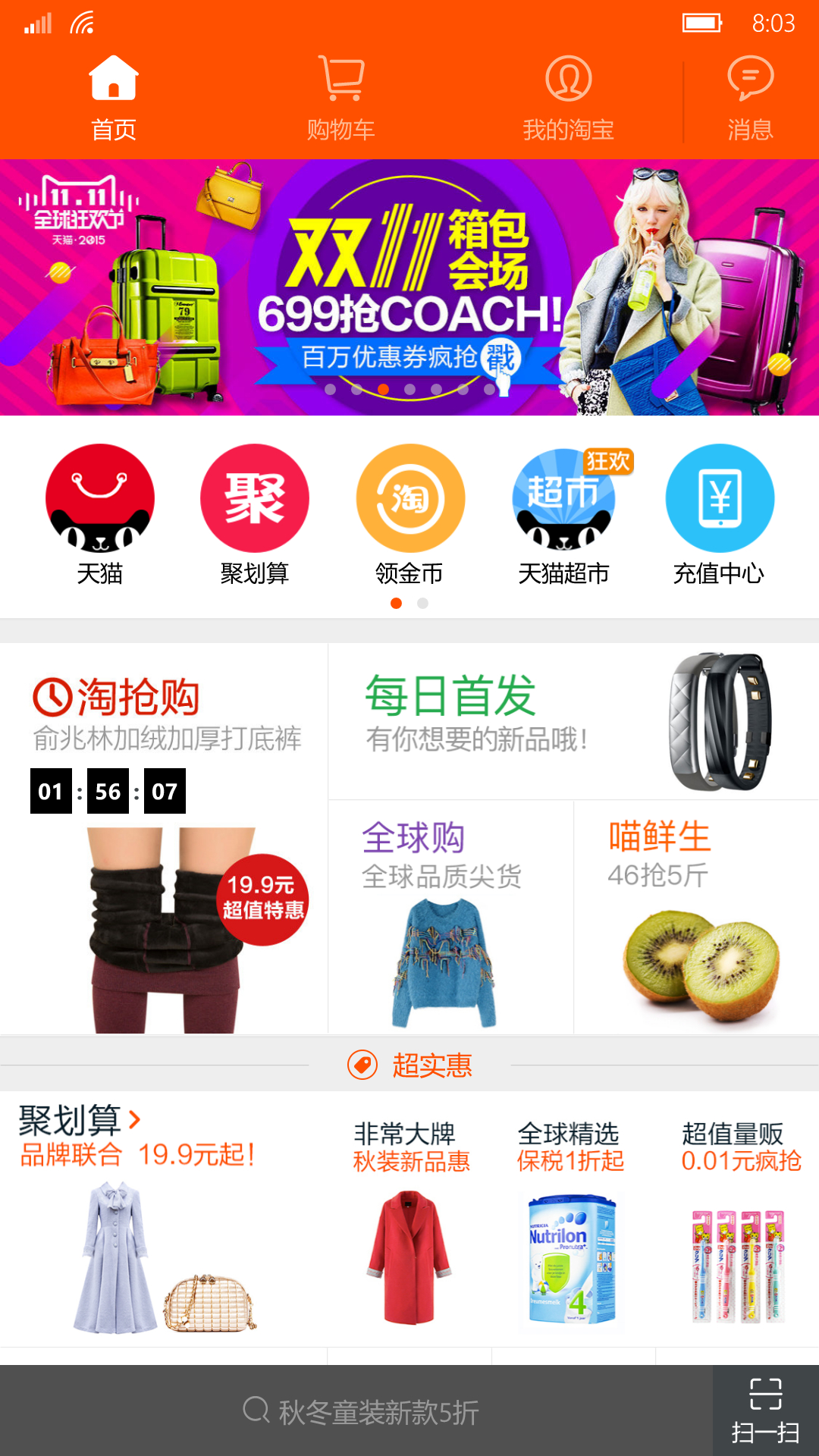This screenshot has height=1456, width=819.
Task: Open the 每日首发 new arrivals card
Action: coord(573,721)
